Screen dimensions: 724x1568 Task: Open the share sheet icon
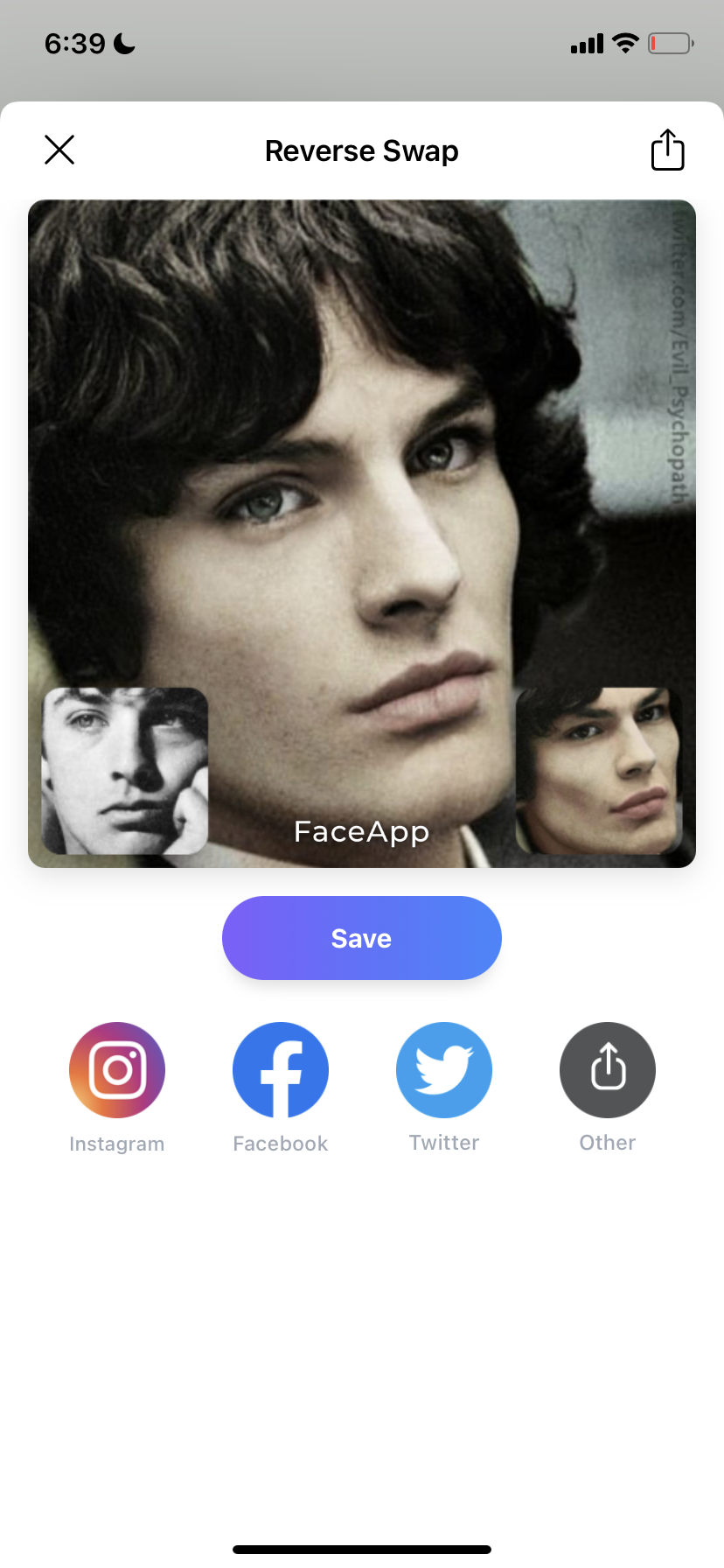coord(667,150)
